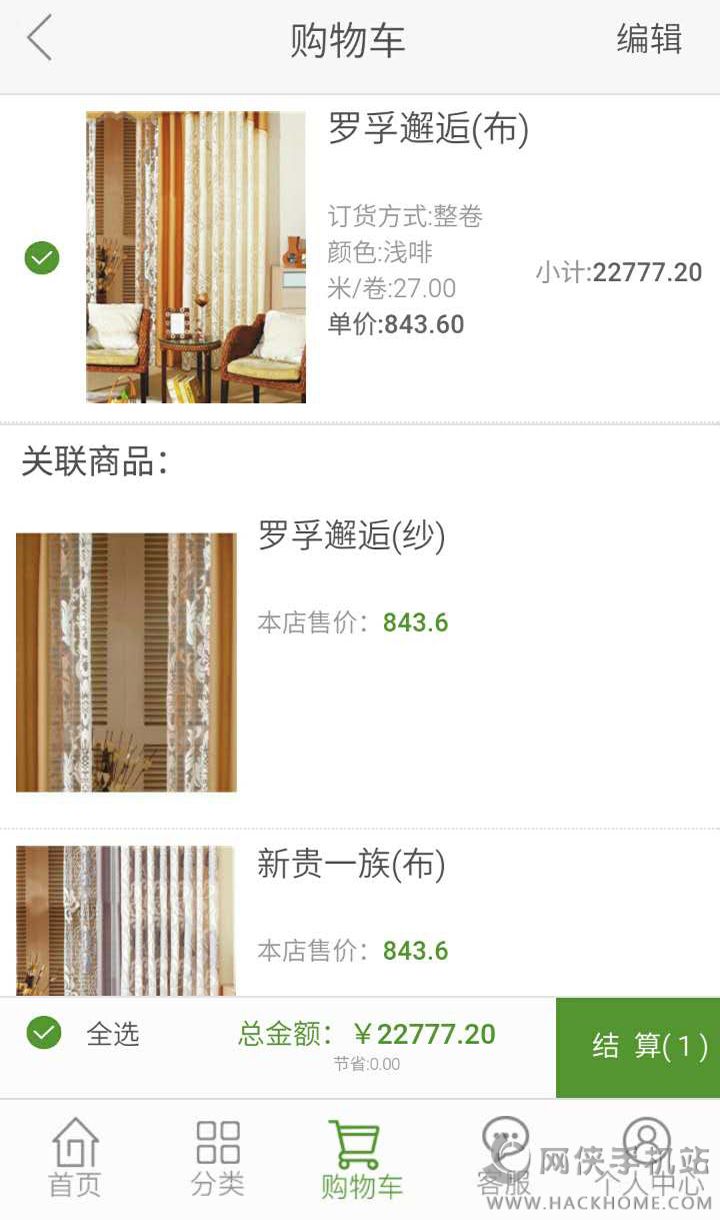Tap 编辑 to edit the cart

[649, 40]
